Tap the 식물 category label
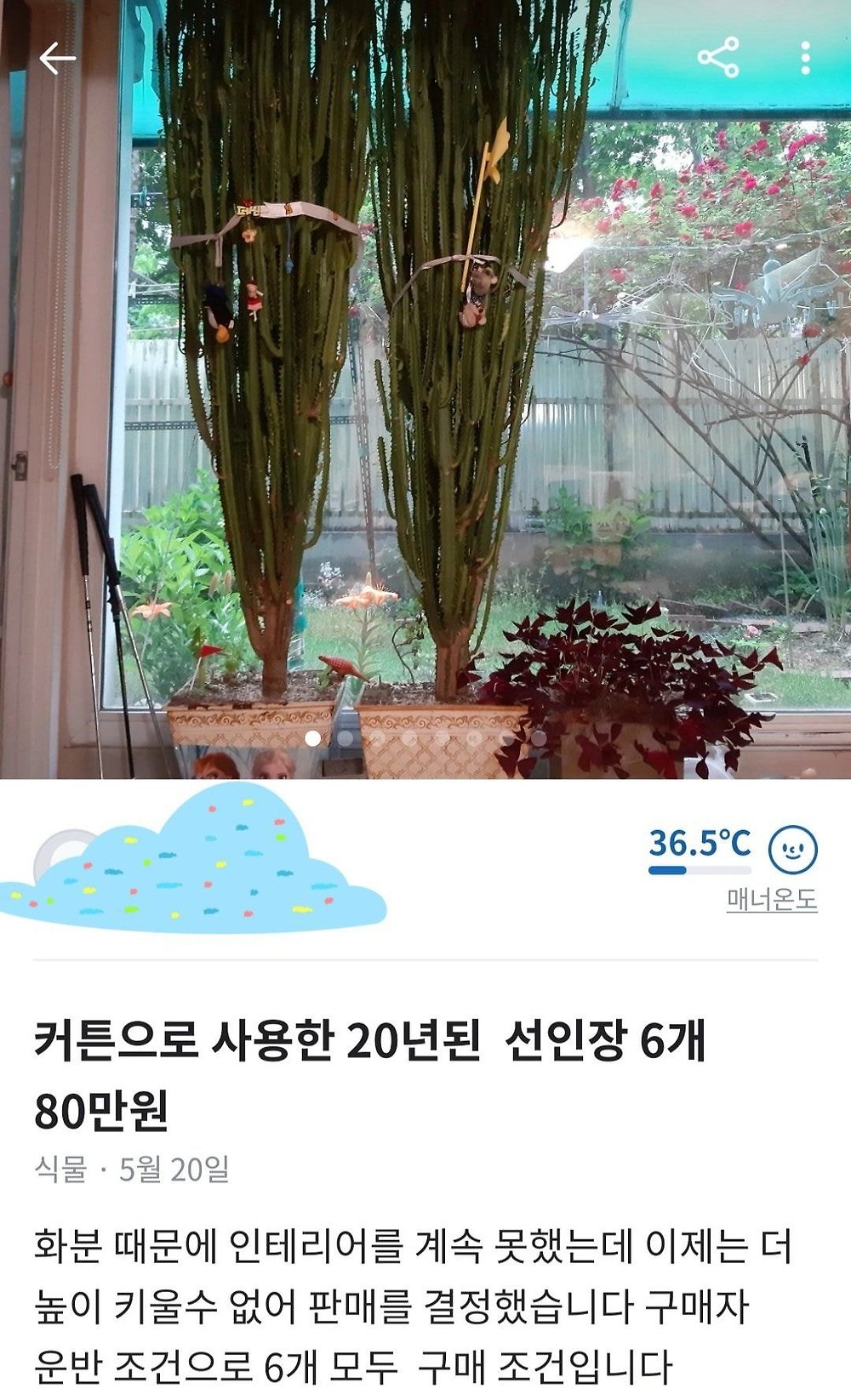The height and width of the screenshot is (1400, 851). coord(60,1169)
